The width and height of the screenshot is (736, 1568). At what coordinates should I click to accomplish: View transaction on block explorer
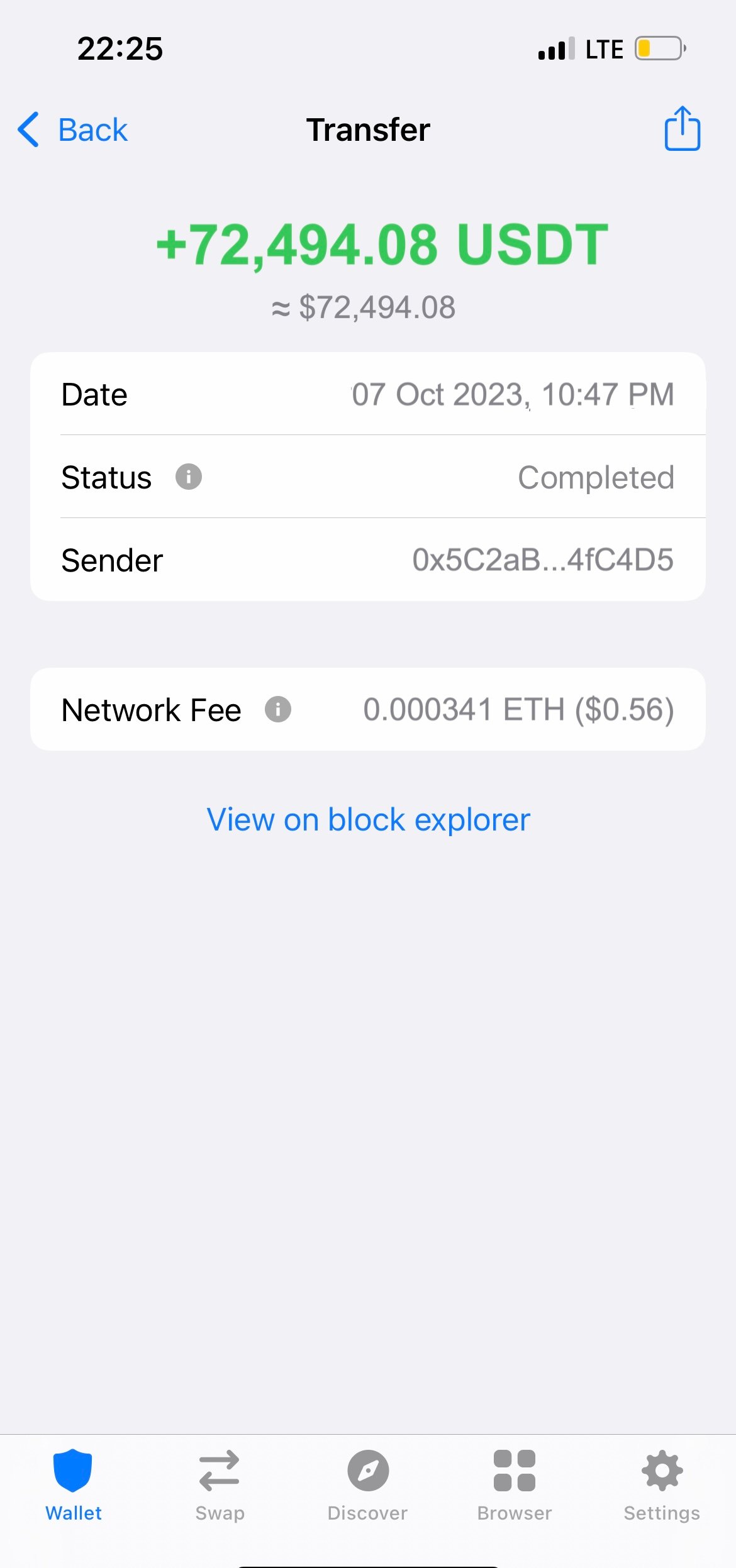(x=369, y=819)
